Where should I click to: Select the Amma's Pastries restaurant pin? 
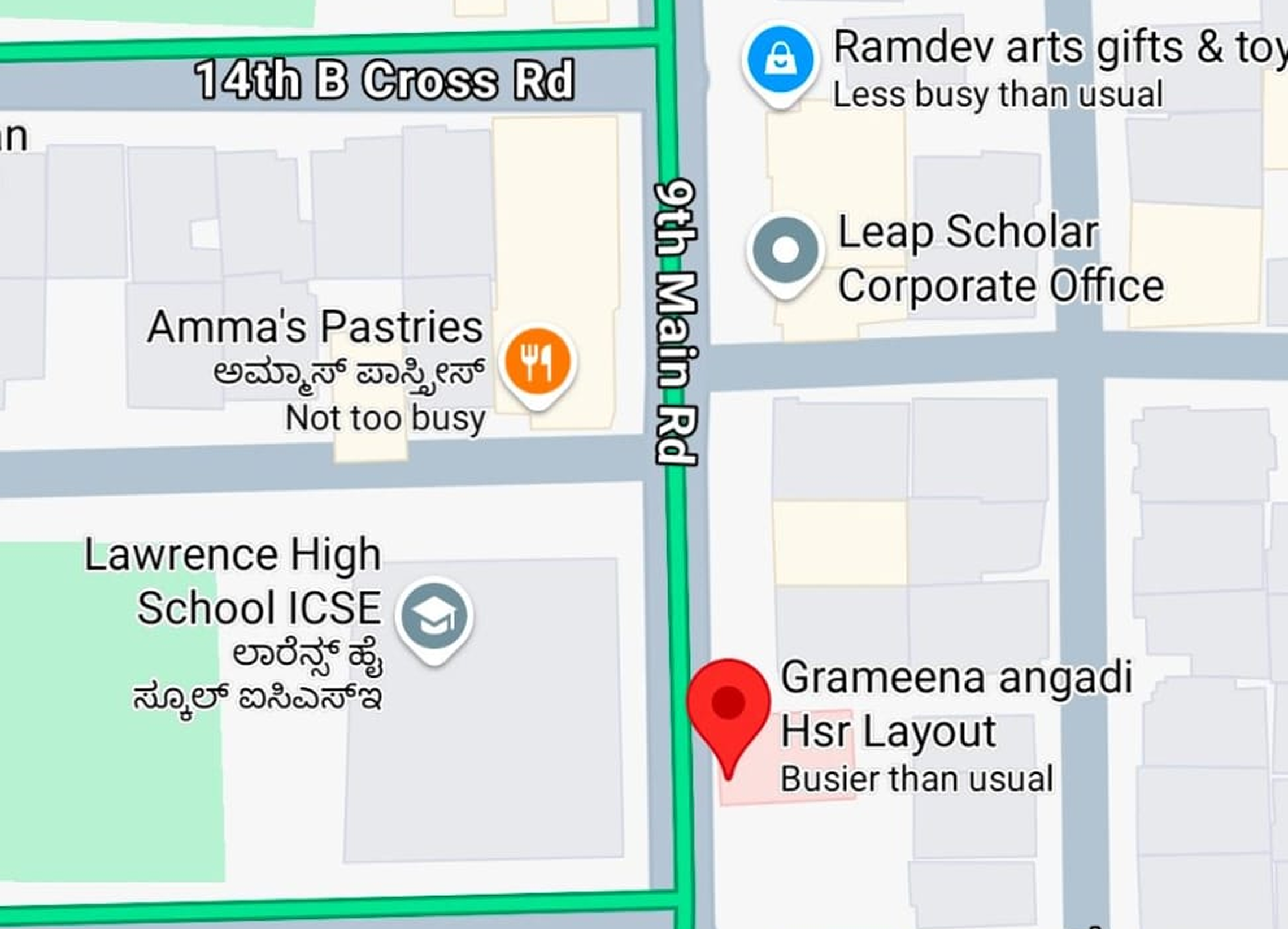pos(538,362)
